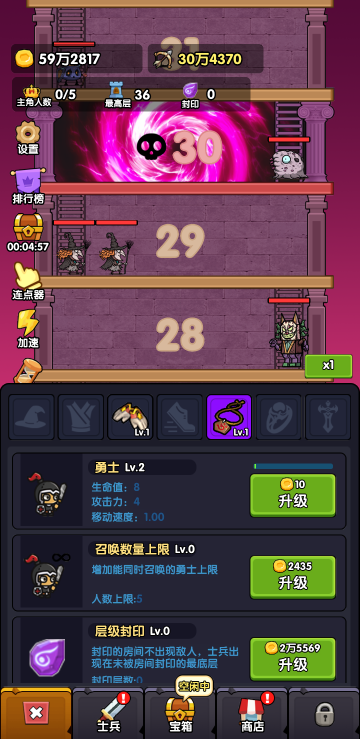Upgrade 召唤数量上限 for 2435 coins
This screenshot has height=739, width=360.
tap(293, 577)
